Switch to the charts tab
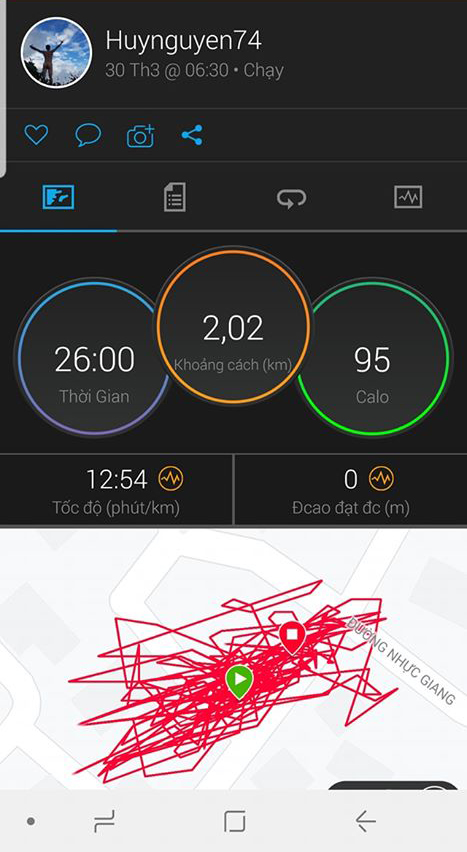 [408, 197]
